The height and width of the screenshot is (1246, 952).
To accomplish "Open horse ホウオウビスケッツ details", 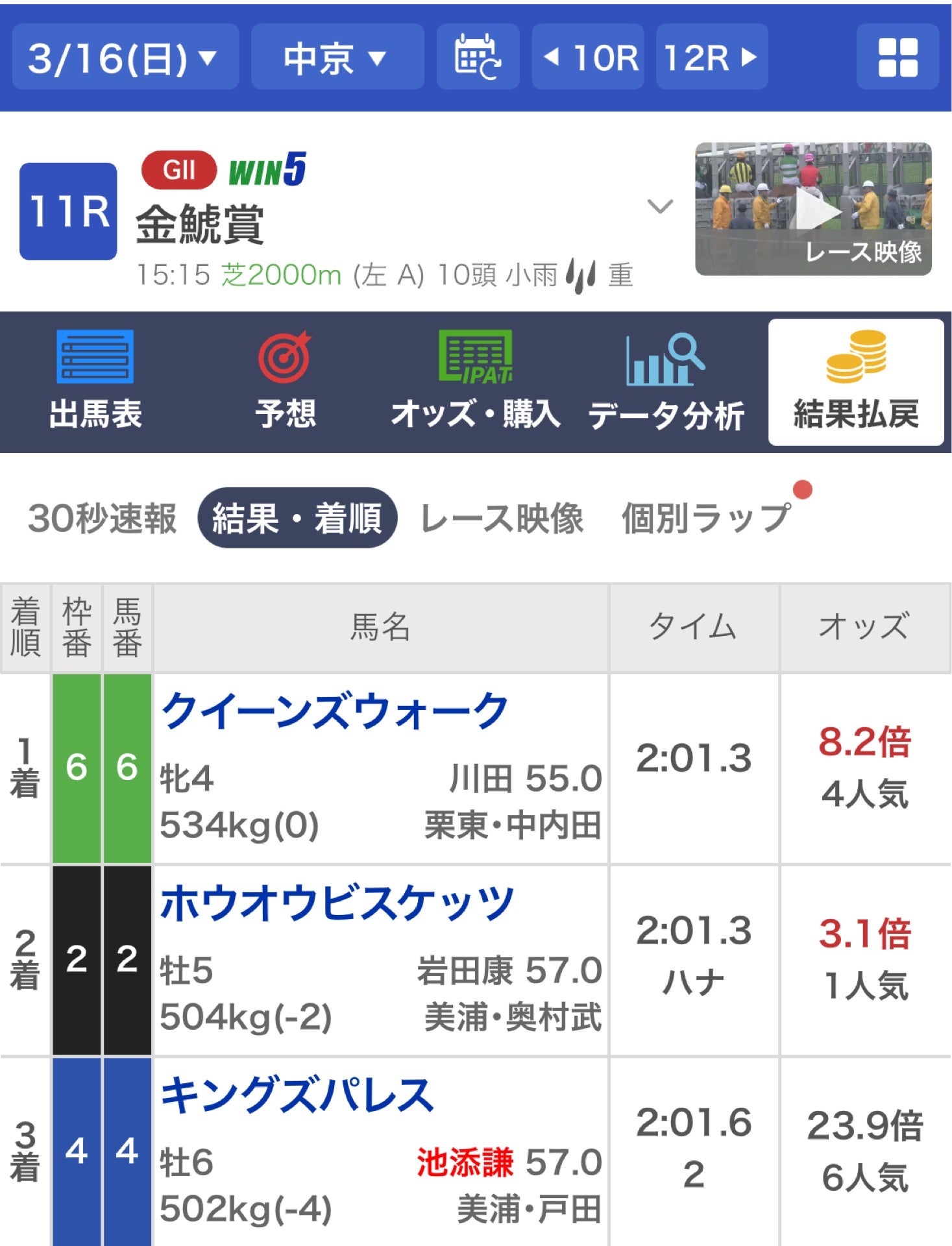I will (337, 903).
